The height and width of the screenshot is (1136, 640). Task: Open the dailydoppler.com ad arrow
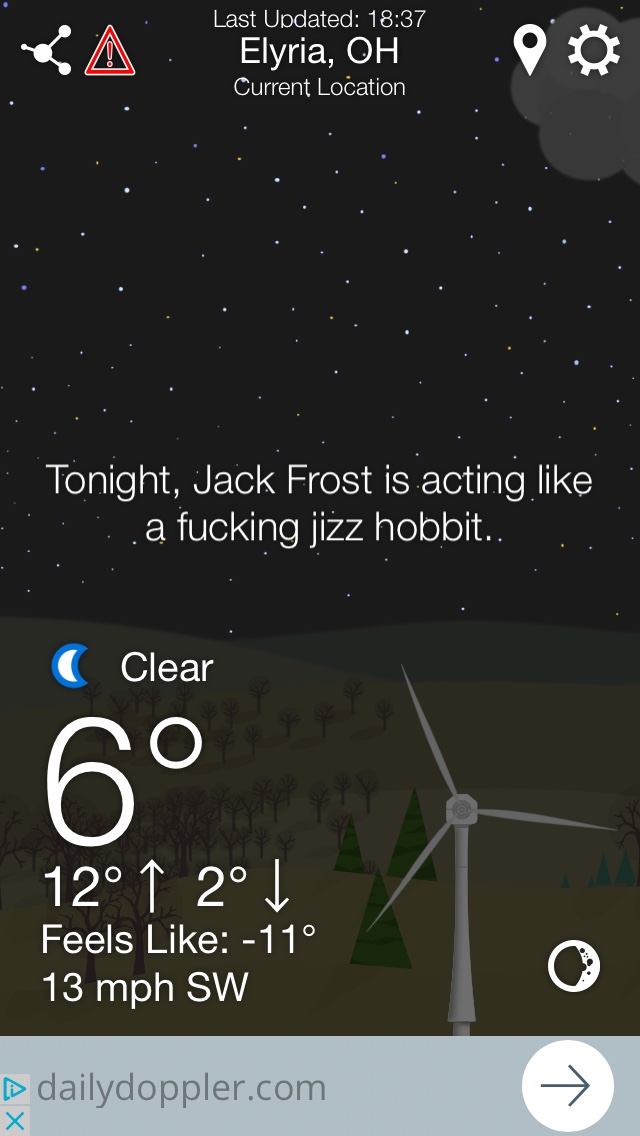[x=567, y=1086]
